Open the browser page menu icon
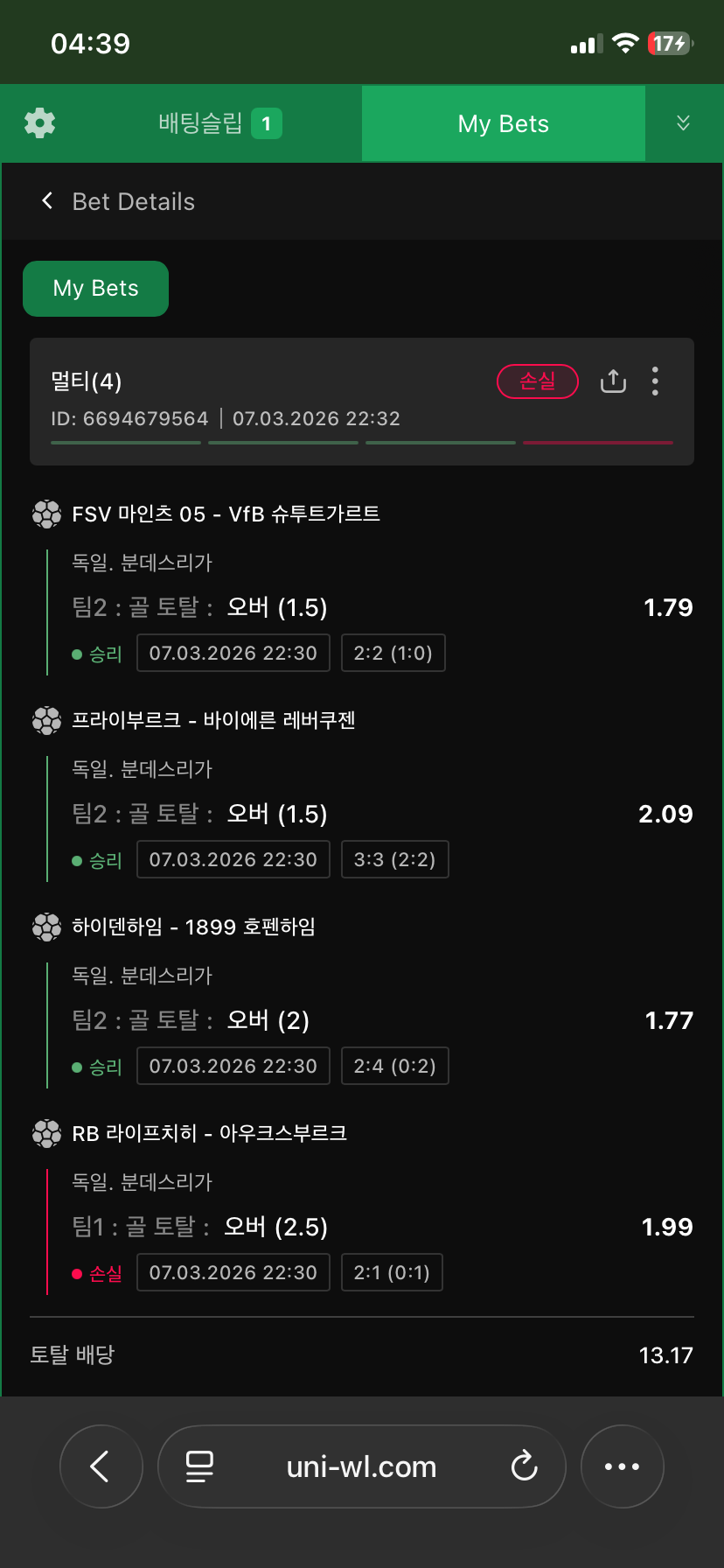Viewport: 724px width, 1568px height. 200,1466
